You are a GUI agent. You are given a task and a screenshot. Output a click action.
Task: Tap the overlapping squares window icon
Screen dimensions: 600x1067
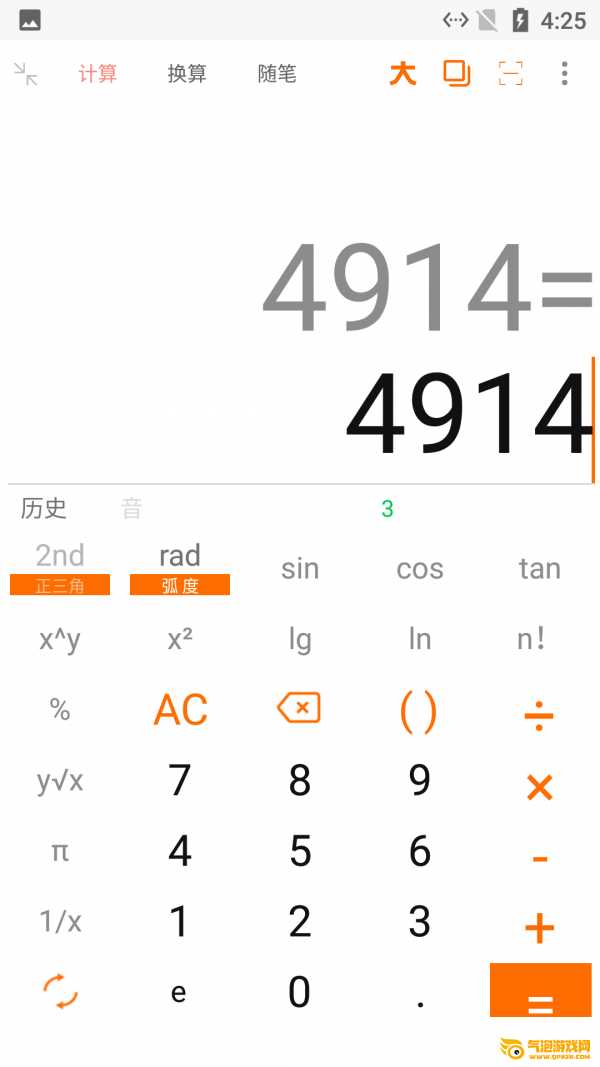click(x=456, y=73)
